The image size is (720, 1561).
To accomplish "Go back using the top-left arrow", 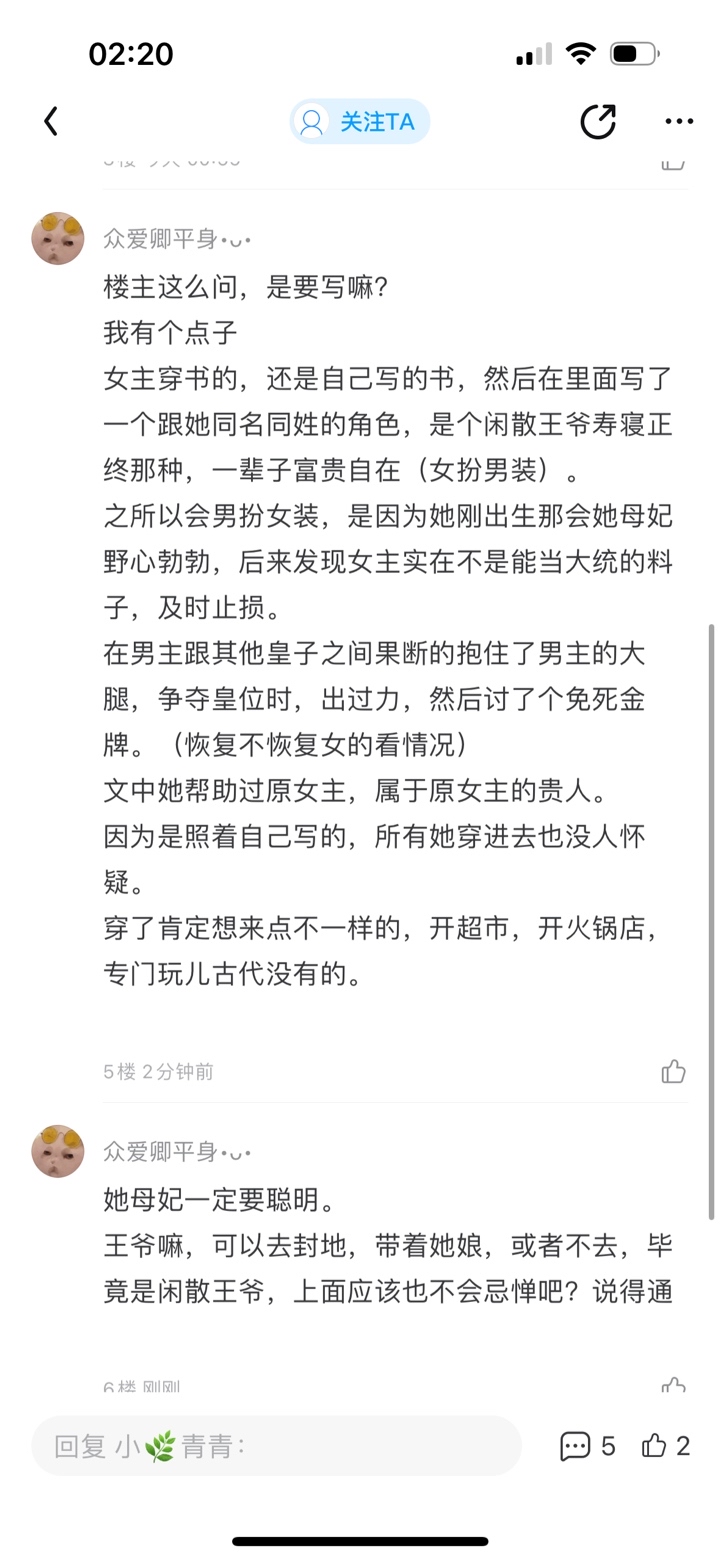I will [x=51, y=121].
